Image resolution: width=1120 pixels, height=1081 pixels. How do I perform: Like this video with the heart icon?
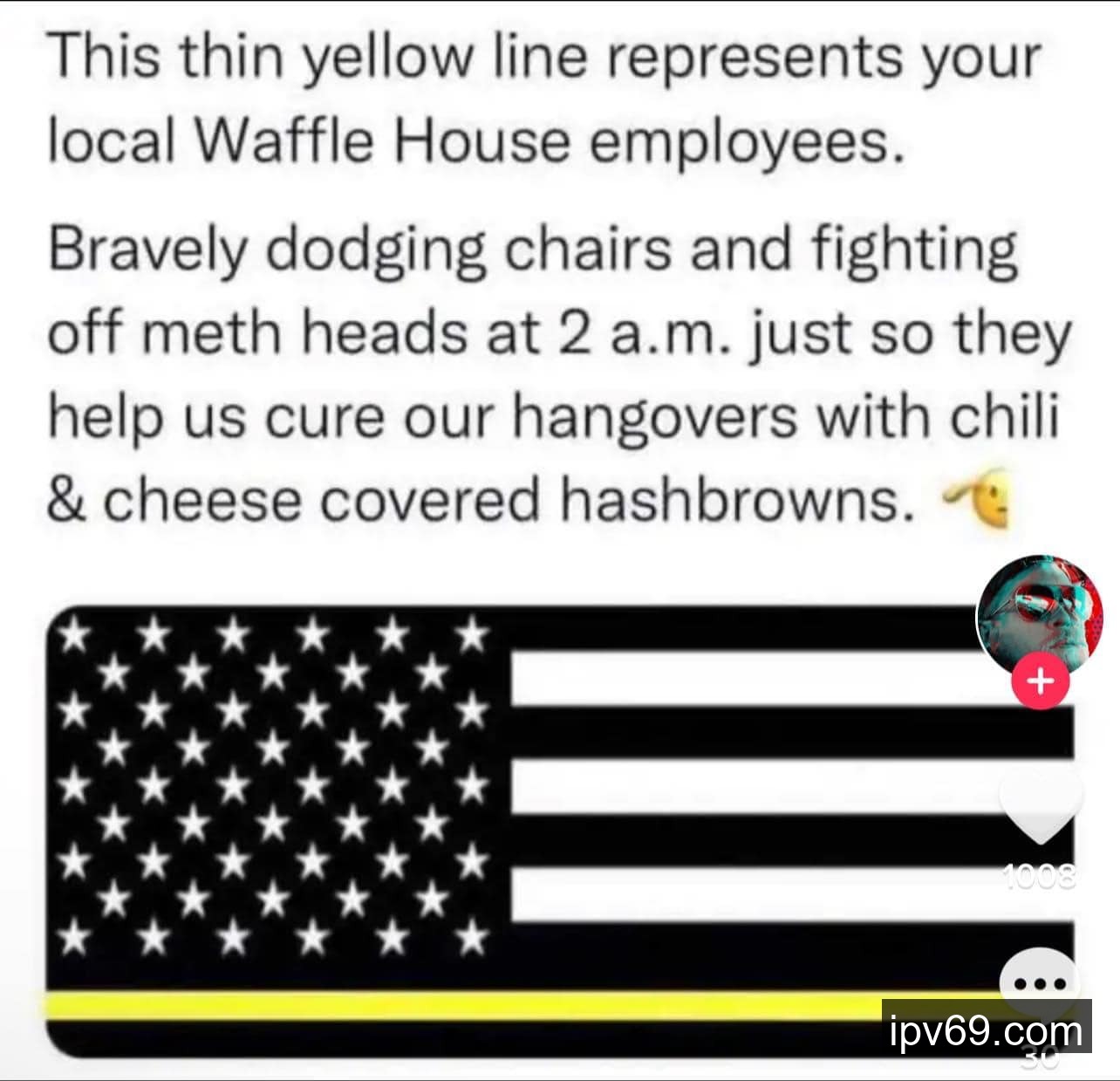tap(1040, 809)
